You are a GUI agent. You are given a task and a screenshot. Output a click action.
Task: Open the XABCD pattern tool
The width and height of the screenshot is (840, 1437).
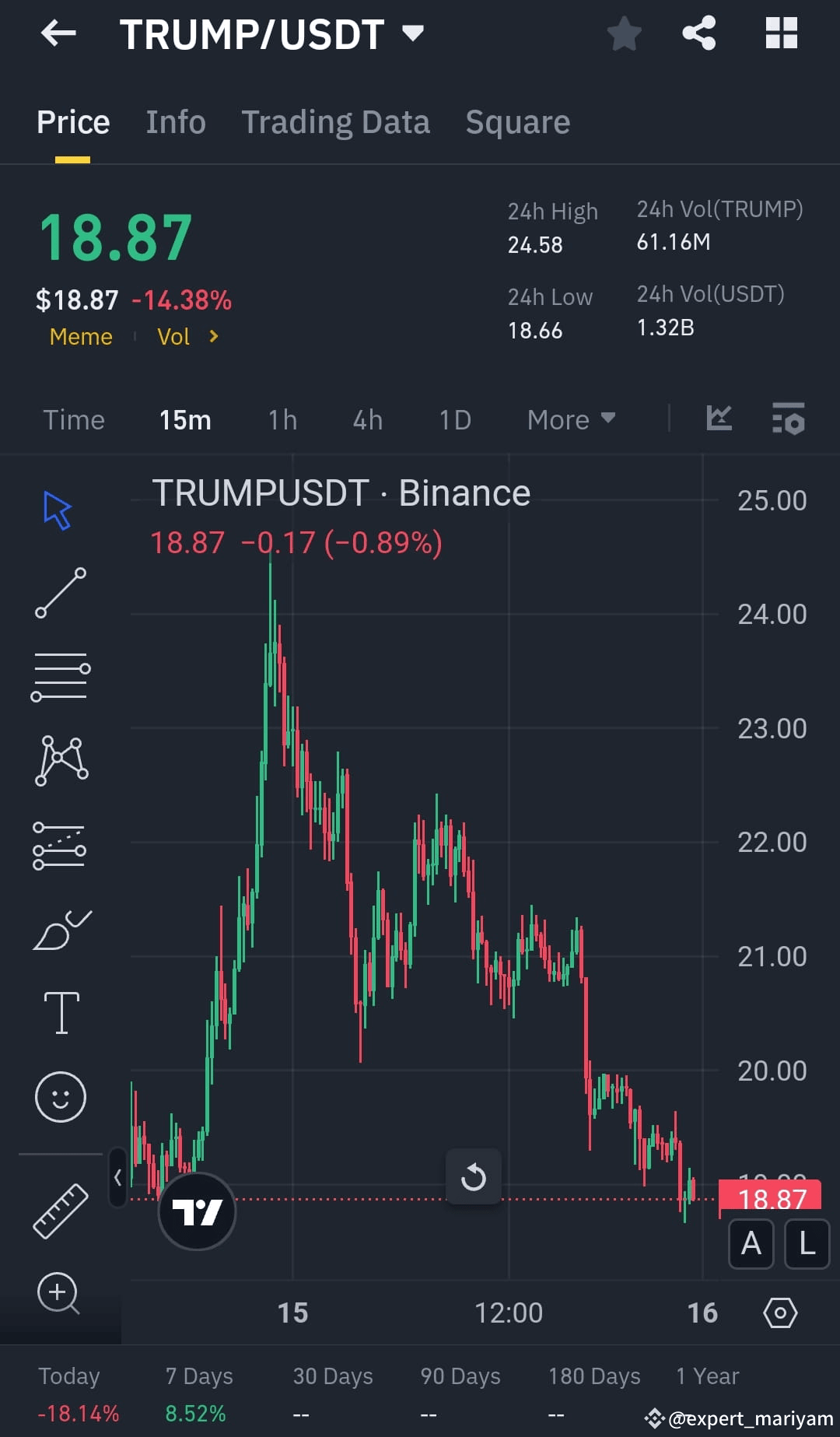pos(60,760)
